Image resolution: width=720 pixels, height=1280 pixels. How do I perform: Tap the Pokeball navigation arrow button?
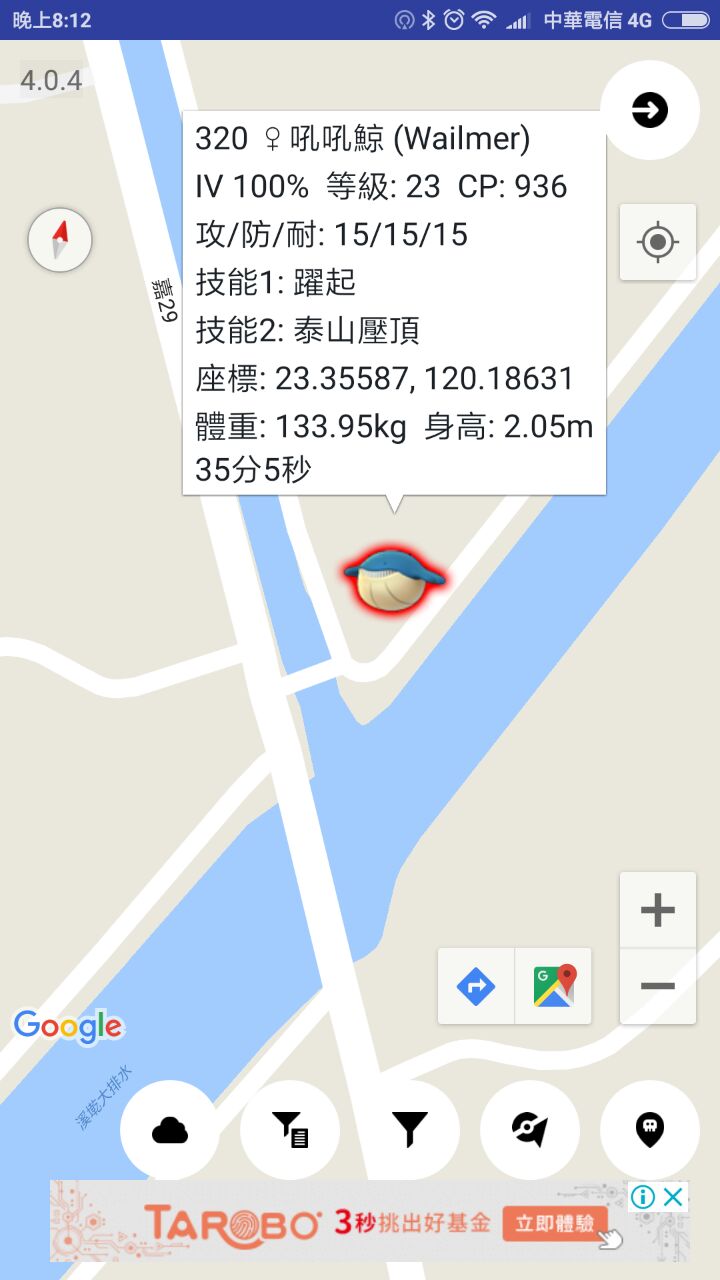[530, 1130]
